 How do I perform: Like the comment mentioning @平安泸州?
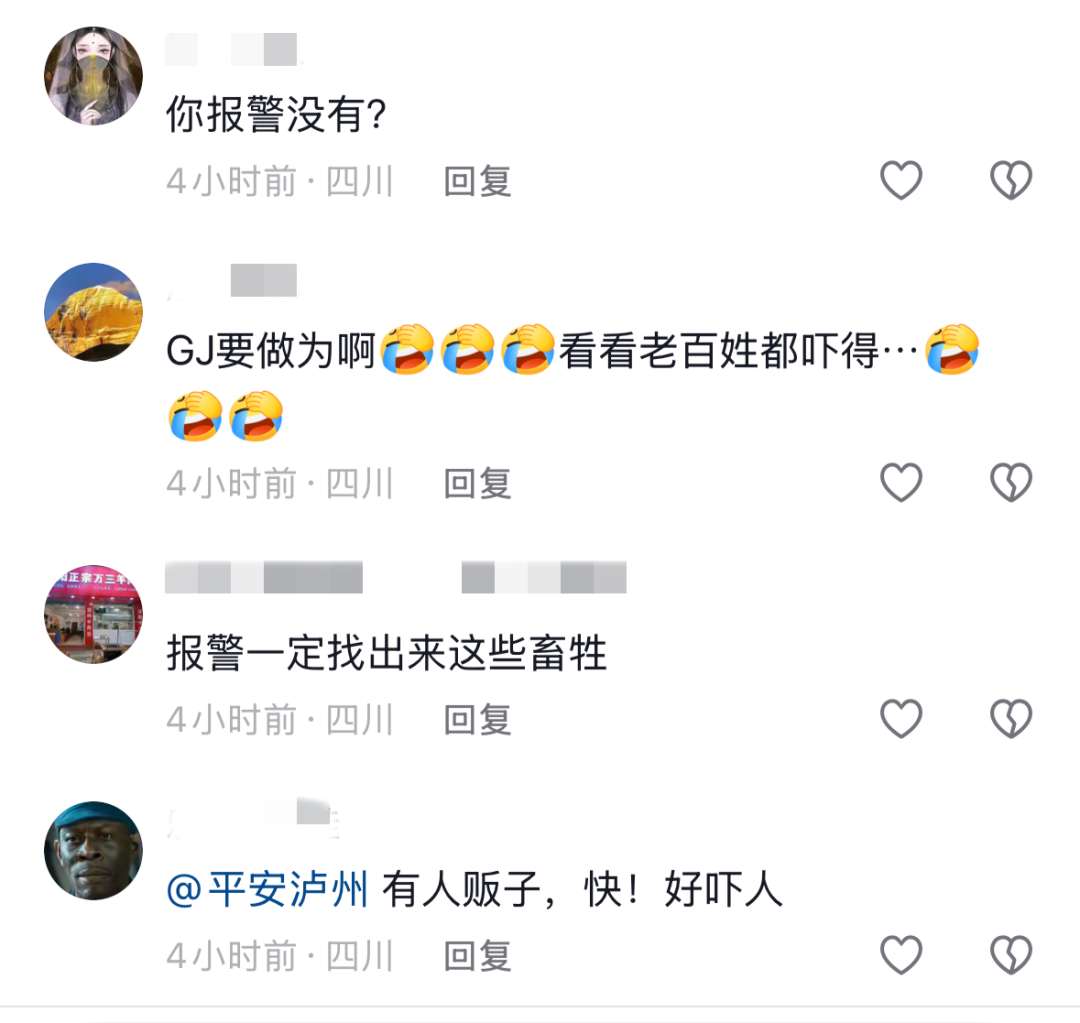pyautogui.click(x=900, y=955)
